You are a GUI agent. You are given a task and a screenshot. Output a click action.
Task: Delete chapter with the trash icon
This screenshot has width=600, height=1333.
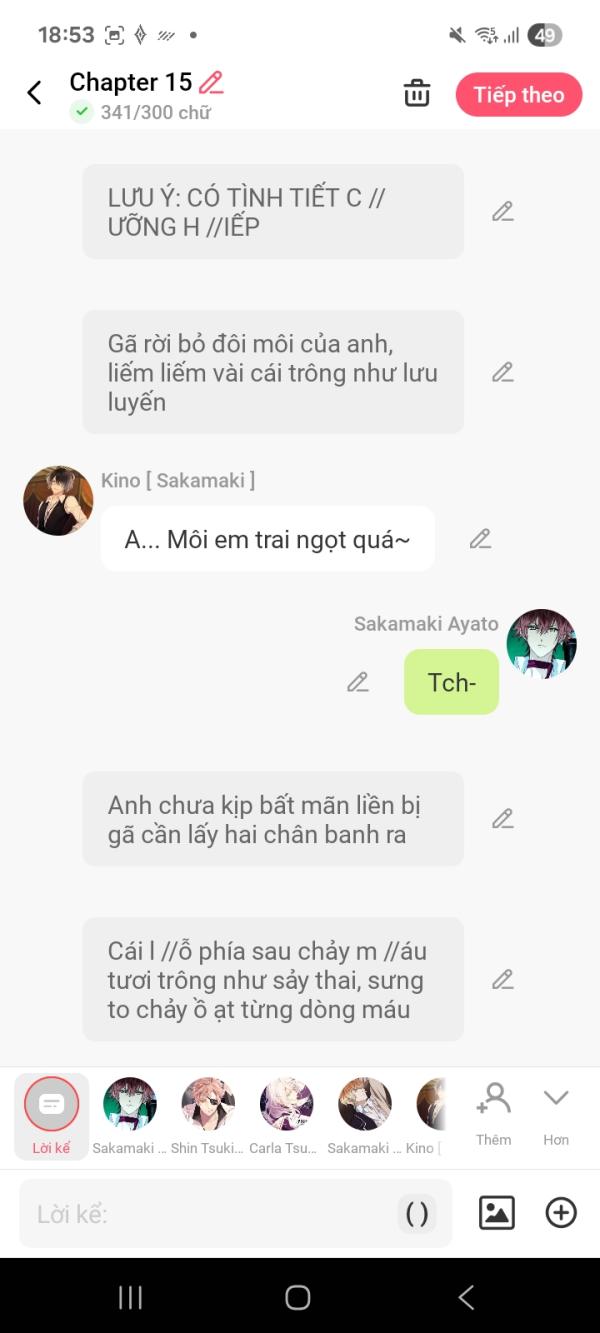[x=416, y=94]
